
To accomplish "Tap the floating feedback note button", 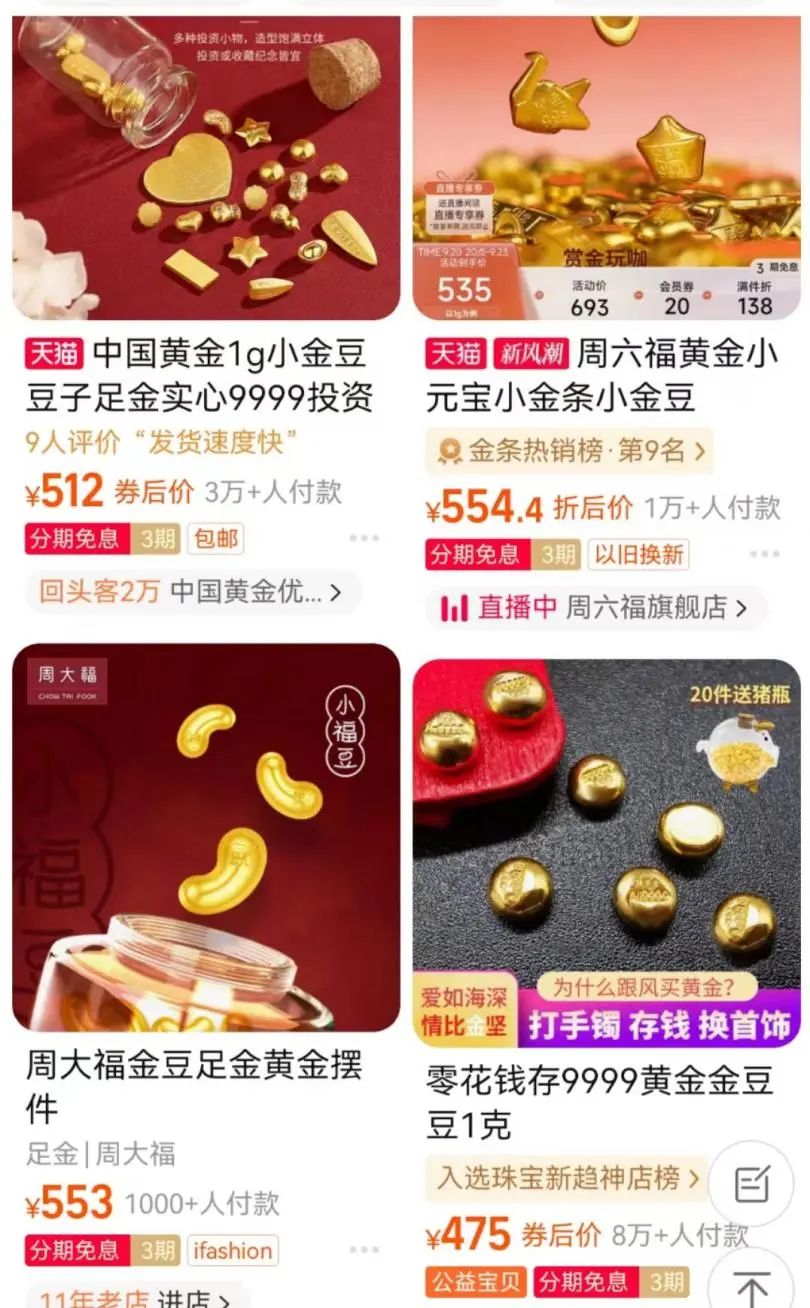I will tap(751, 1184).
